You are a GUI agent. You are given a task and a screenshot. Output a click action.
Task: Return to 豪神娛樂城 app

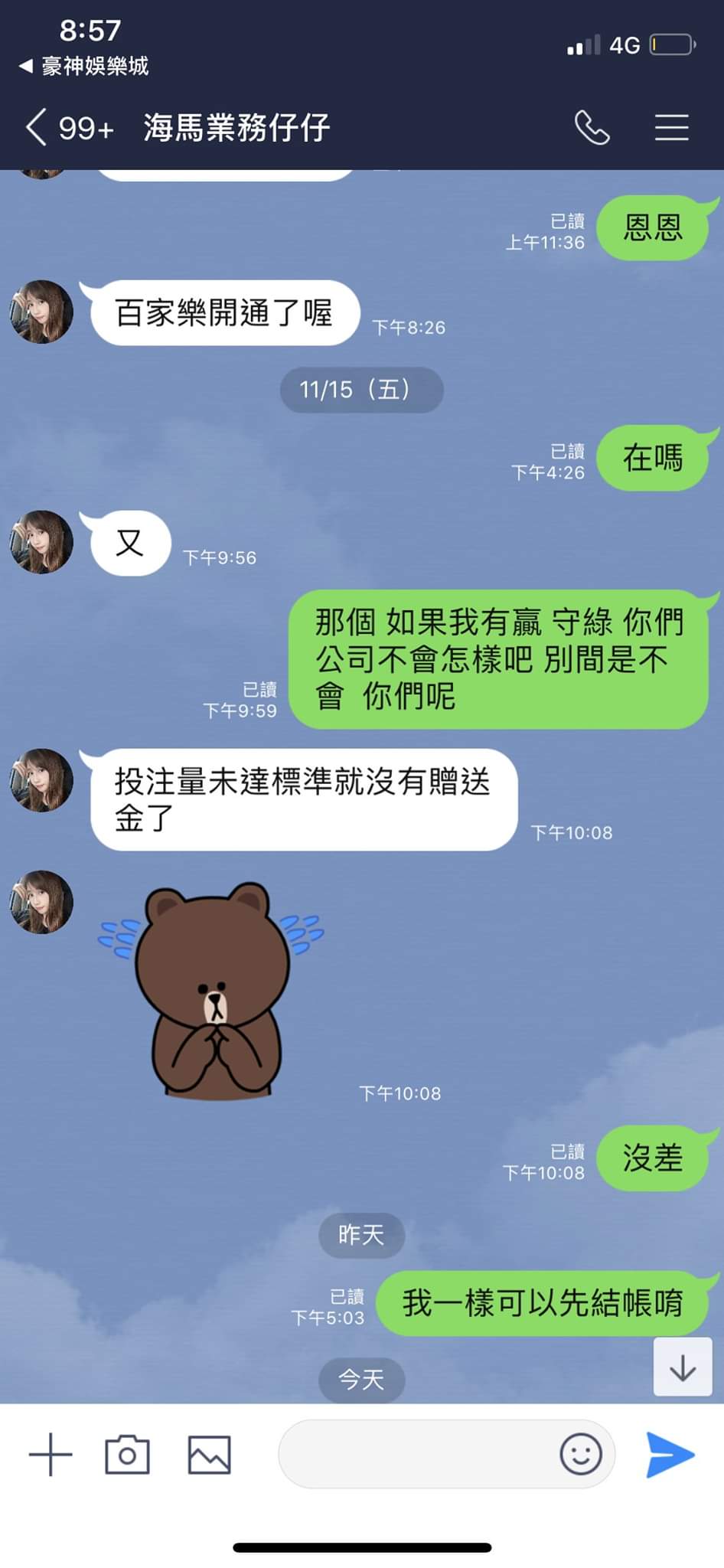[84, 67]
